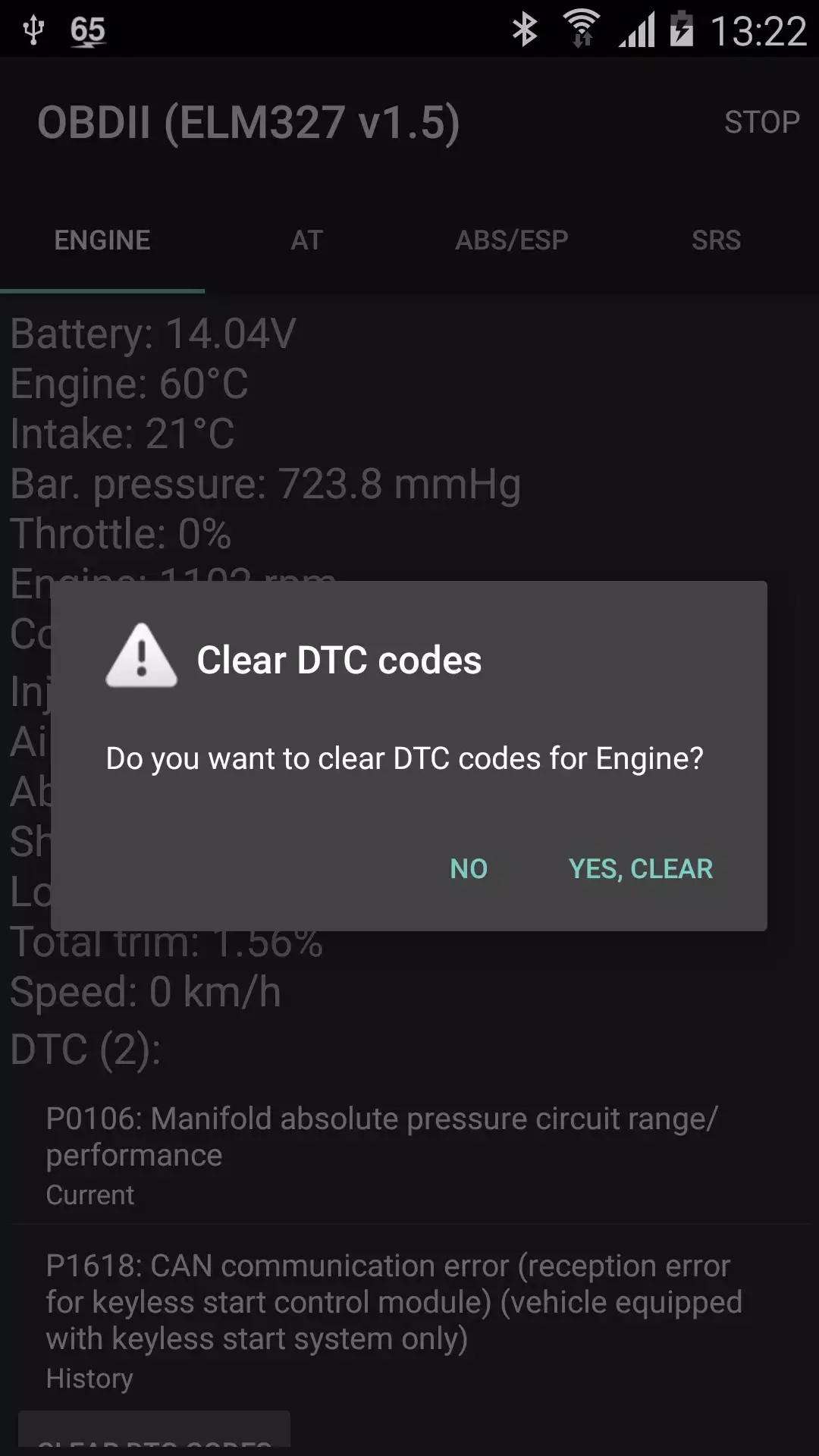
Task: Dismiss dialog with NO button
Action: [x=468, y=868]
